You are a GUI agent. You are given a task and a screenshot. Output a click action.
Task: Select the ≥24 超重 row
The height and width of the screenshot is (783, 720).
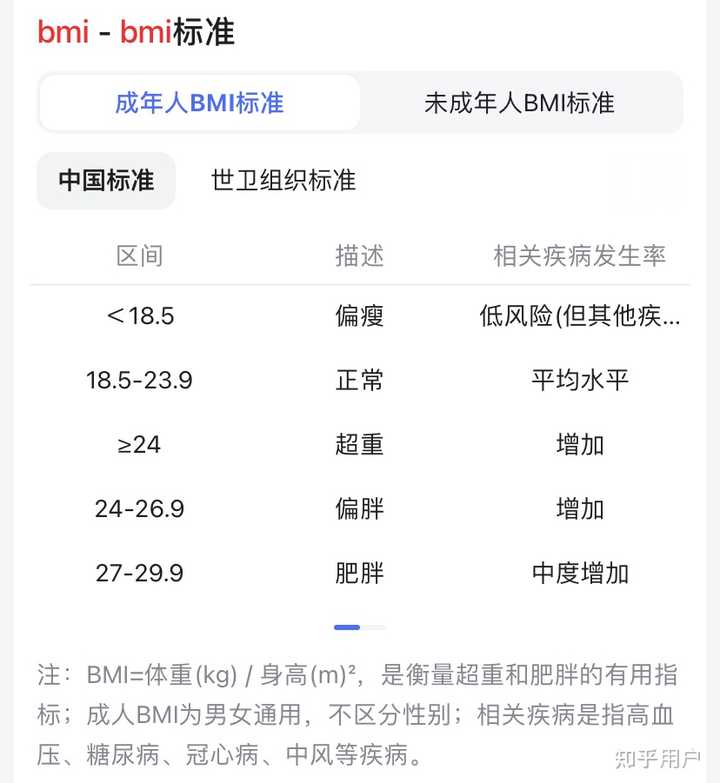coord(360,445)
